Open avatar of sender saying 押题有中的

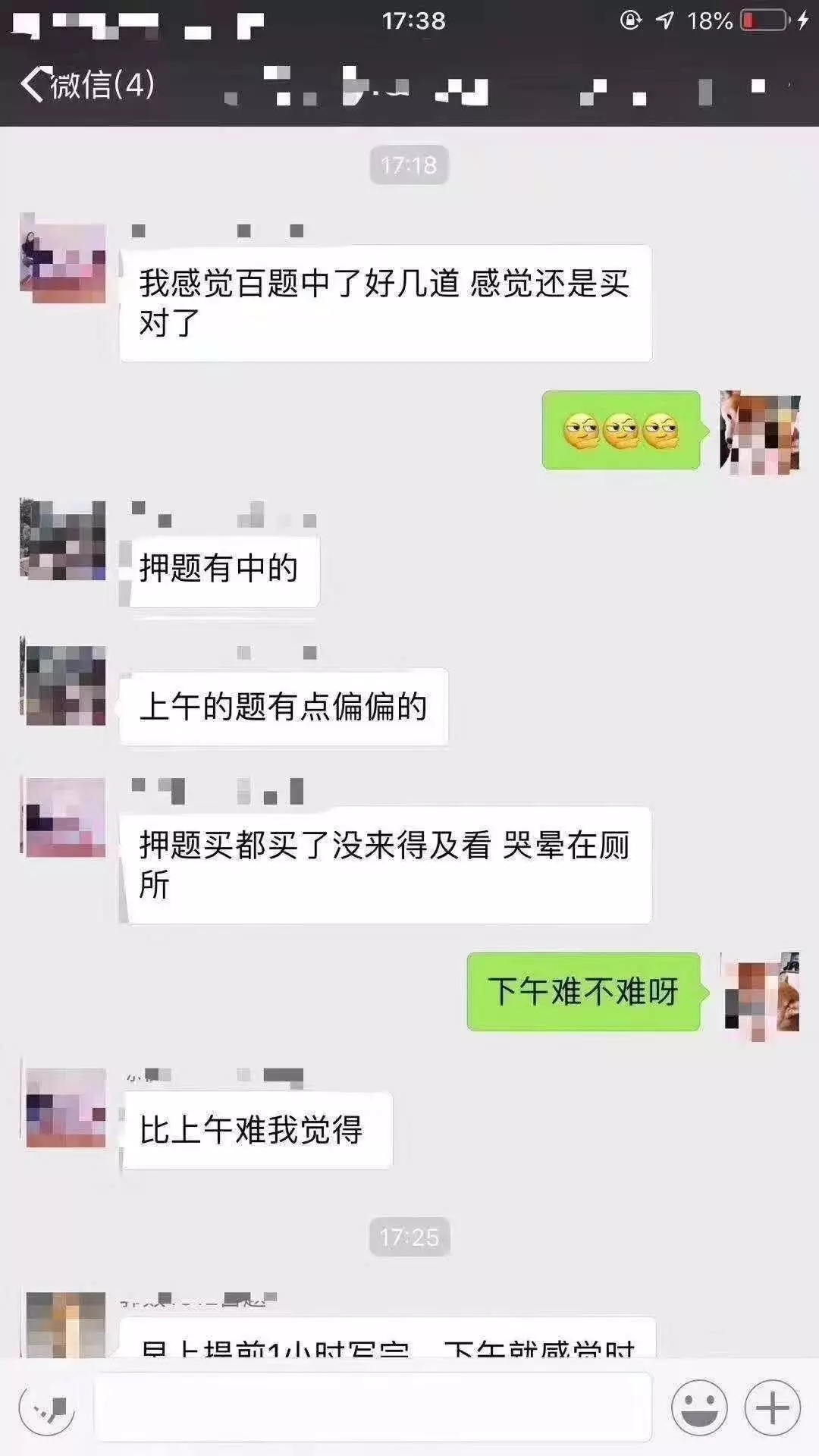coord(64,540)
